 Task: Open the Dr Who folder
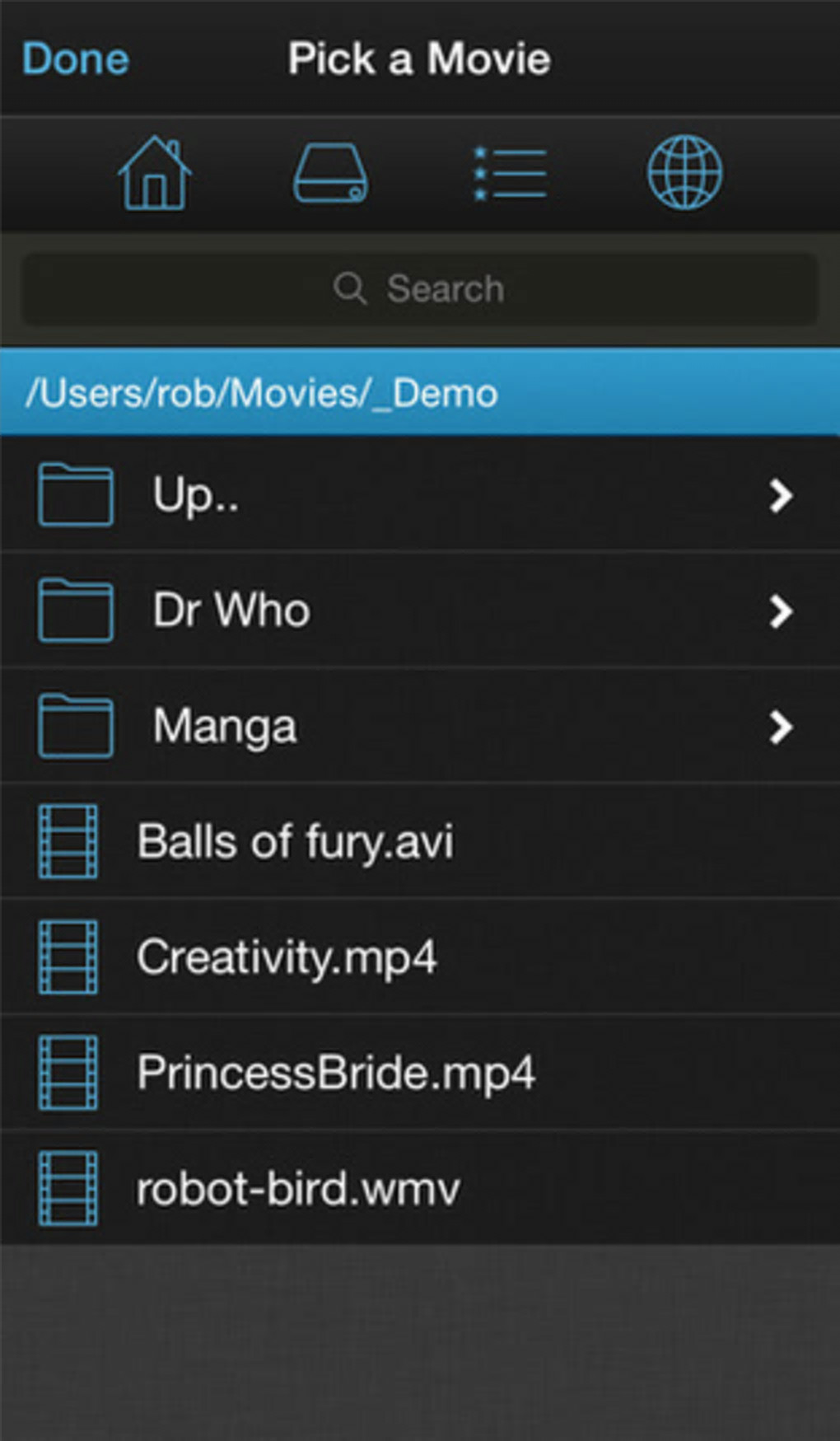(420, 611)
